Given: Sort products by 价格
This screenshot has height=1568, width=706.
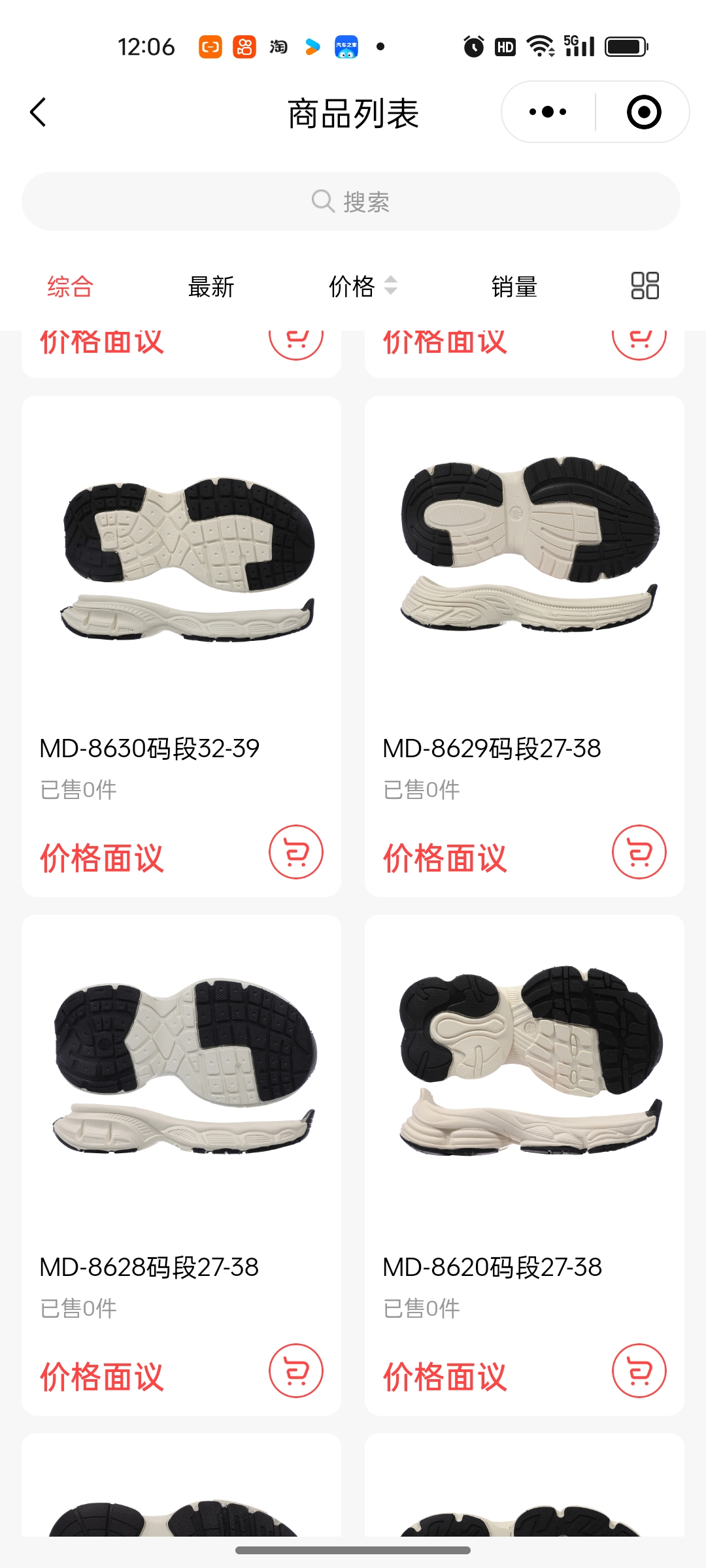Looking at the screenshot, I should point(361,286).
